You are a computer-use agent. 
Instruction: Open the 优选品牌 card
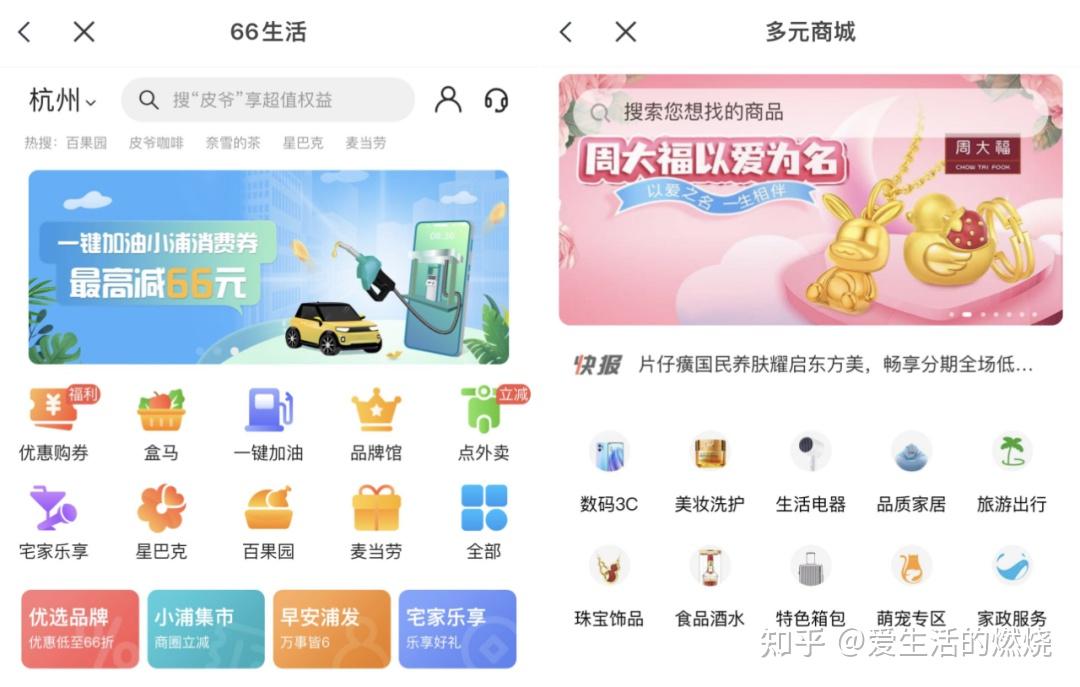point(80,628)
